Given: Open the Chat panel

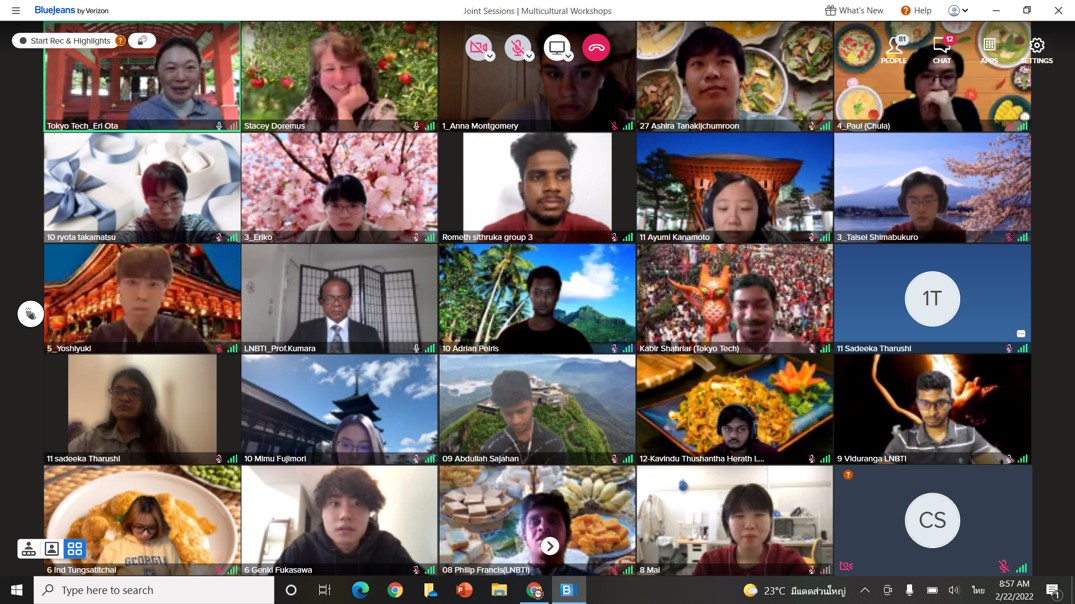Looking at the screenshot, I should click(x=941, y=50).
